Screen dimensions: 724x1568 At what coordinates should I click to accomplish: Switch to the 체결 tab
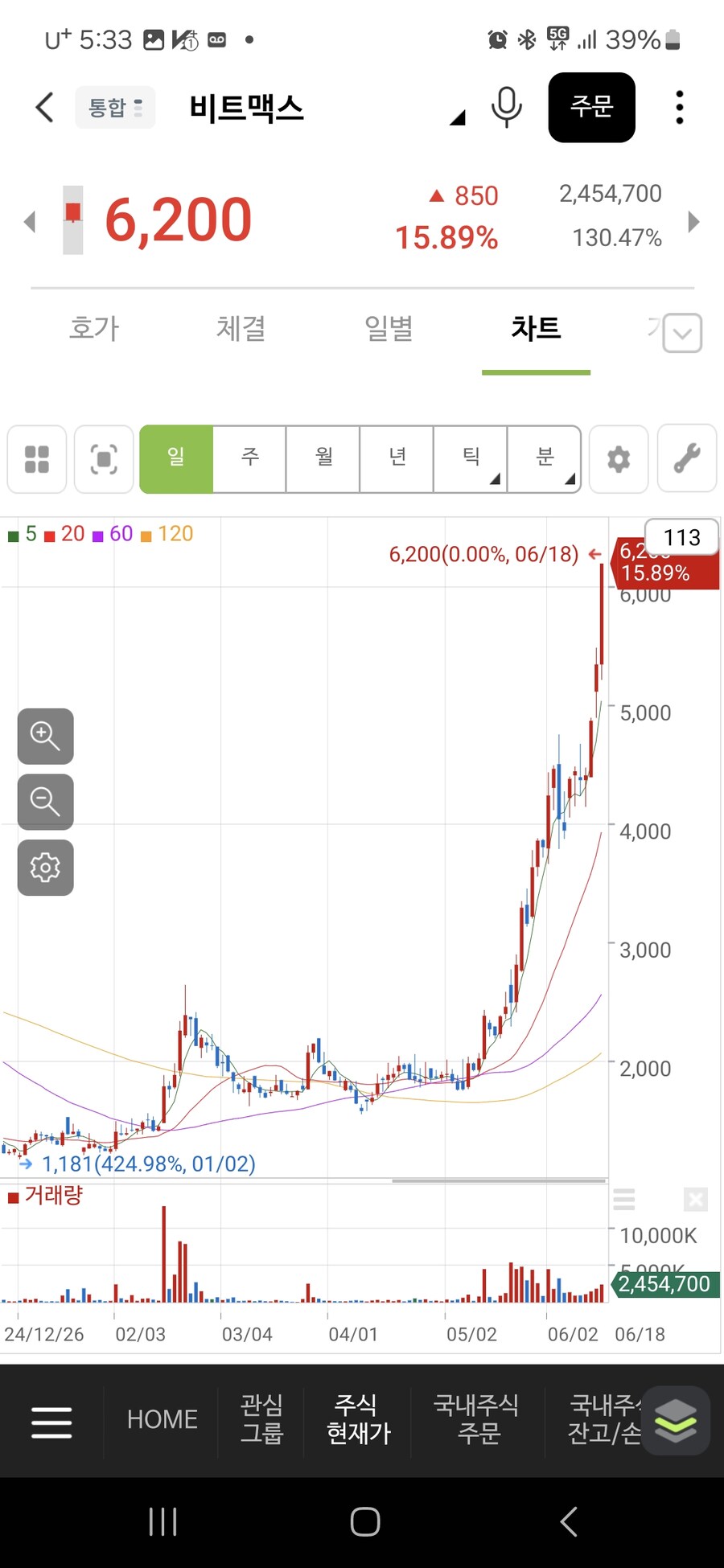(241, 328)
